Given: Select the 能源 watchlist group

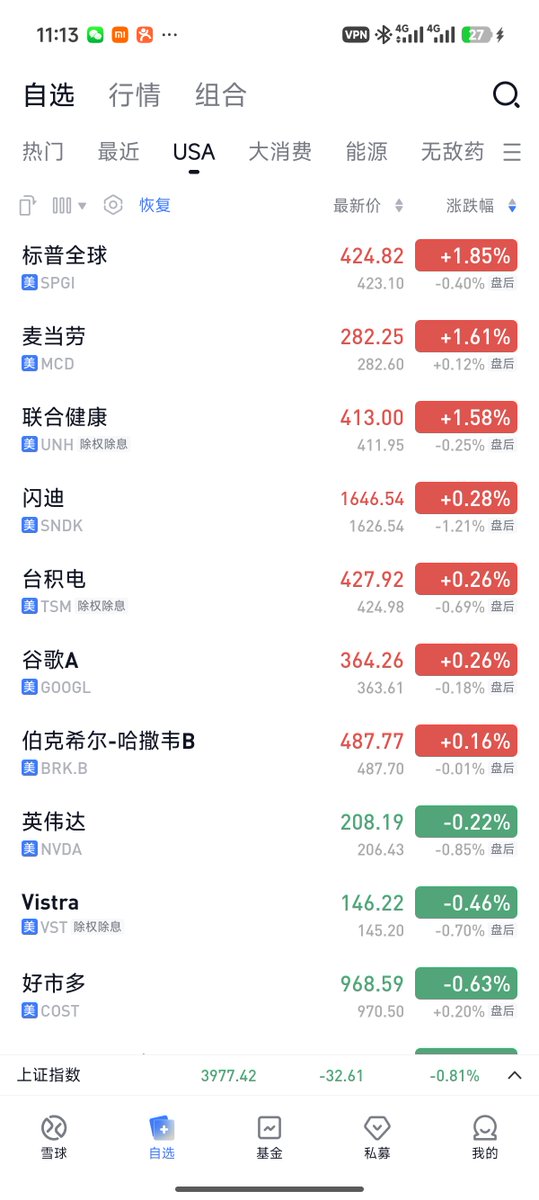Looking at the screenshot, I should coord(366,152).
